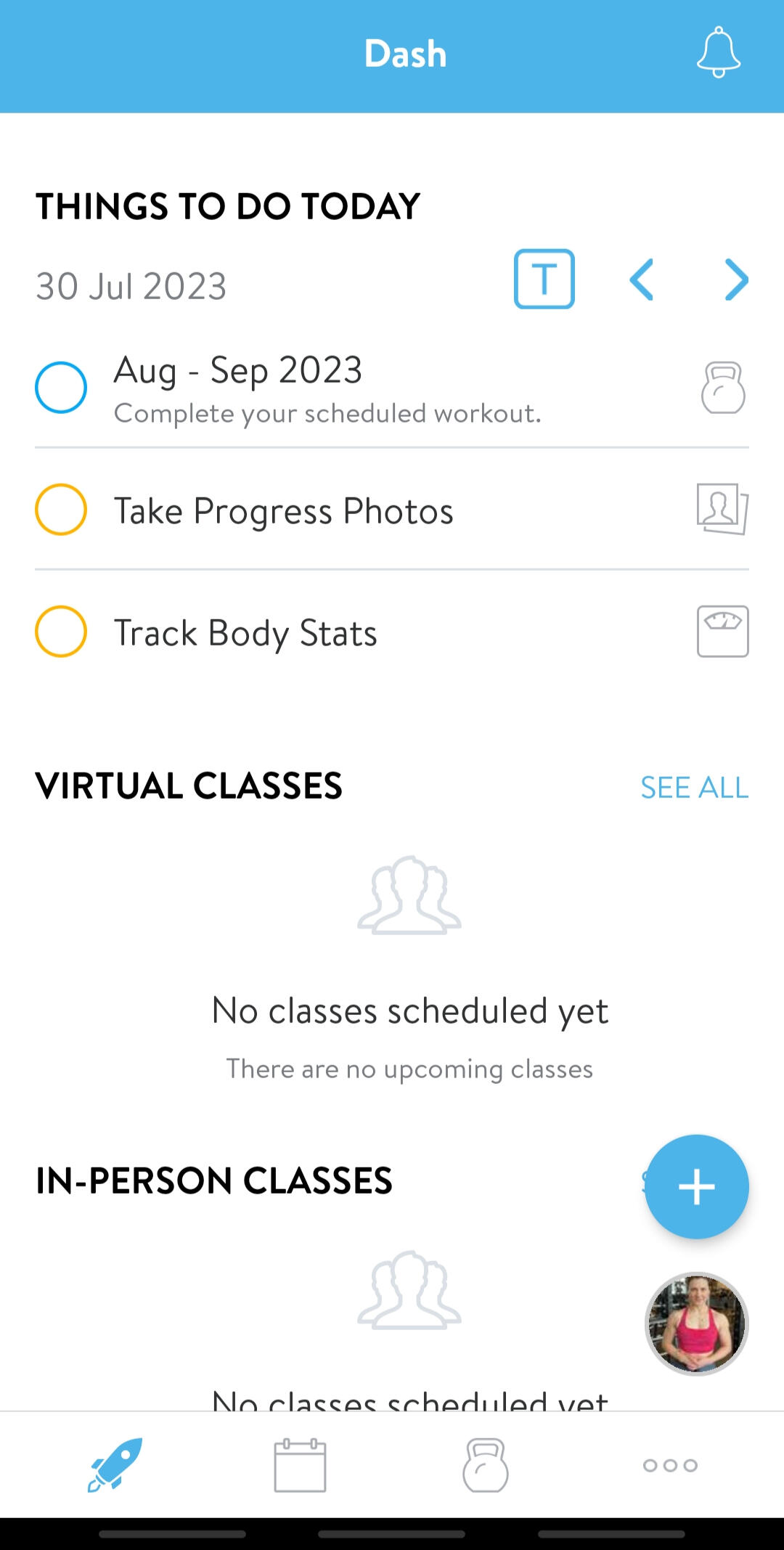Go to the previous day

click(x=642, y=280)
